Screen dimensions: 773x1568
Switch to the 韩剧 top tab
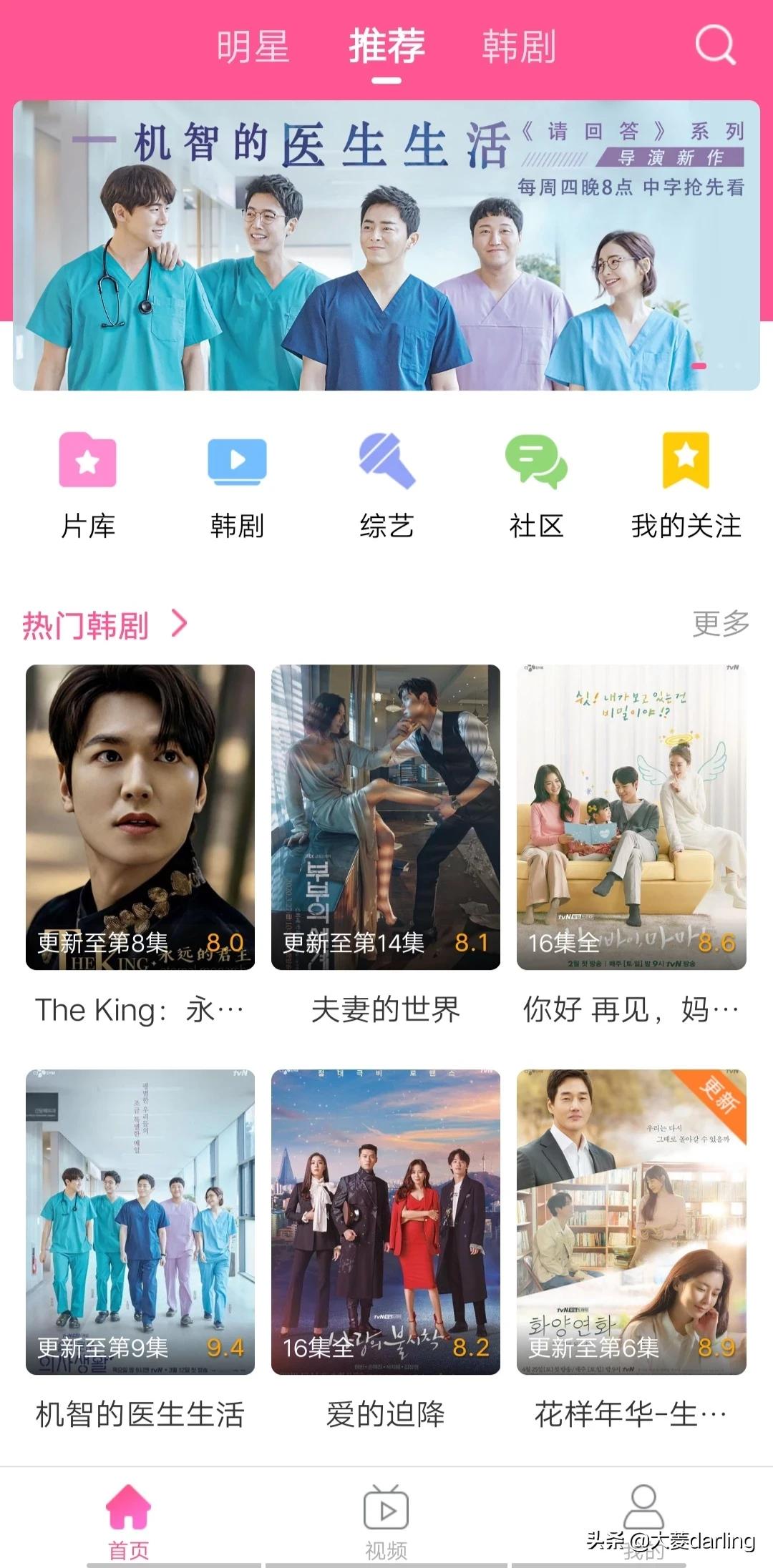(x=519, y=46)
